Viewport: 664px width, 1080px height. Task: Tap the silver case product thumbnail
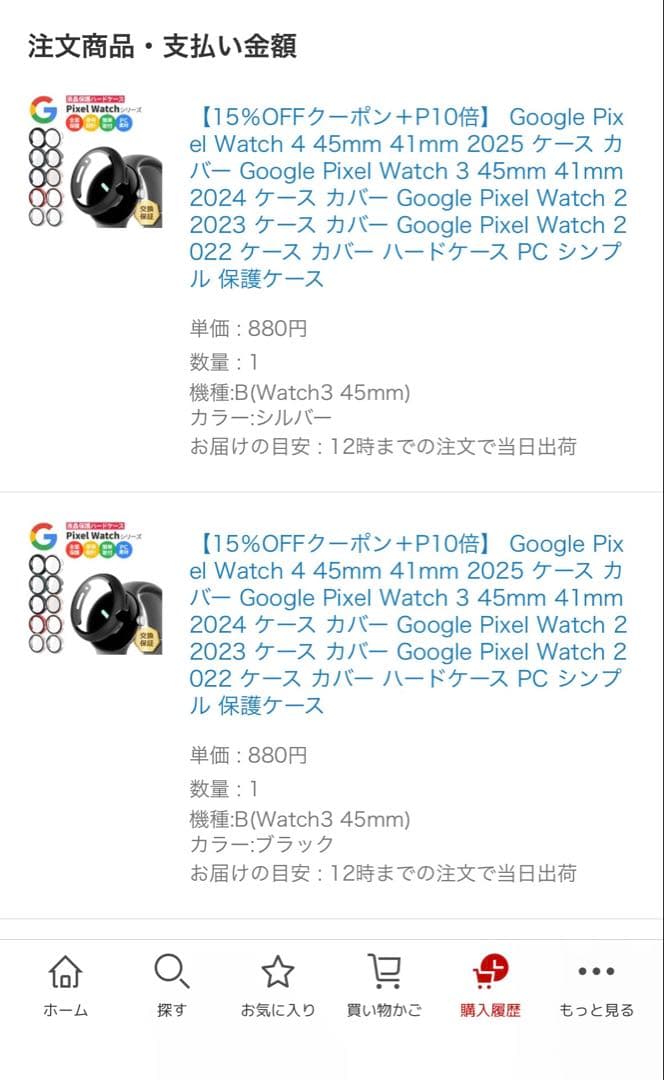coord(95,163)
